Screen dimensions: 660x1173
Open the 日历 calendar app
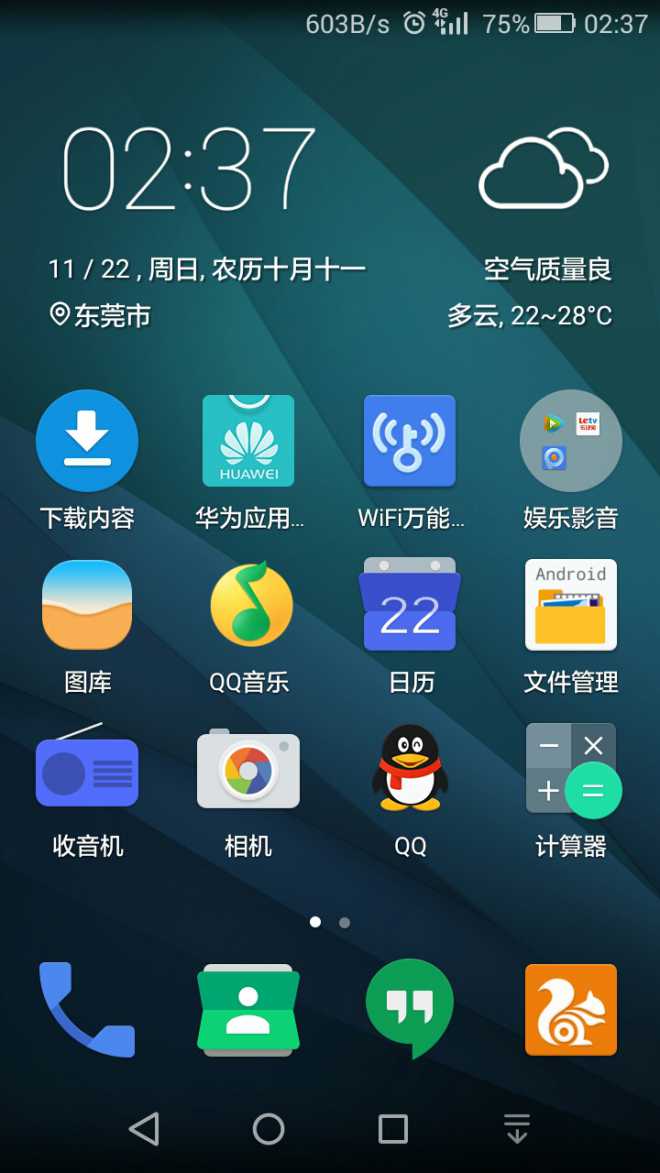[x=410, y=605]
